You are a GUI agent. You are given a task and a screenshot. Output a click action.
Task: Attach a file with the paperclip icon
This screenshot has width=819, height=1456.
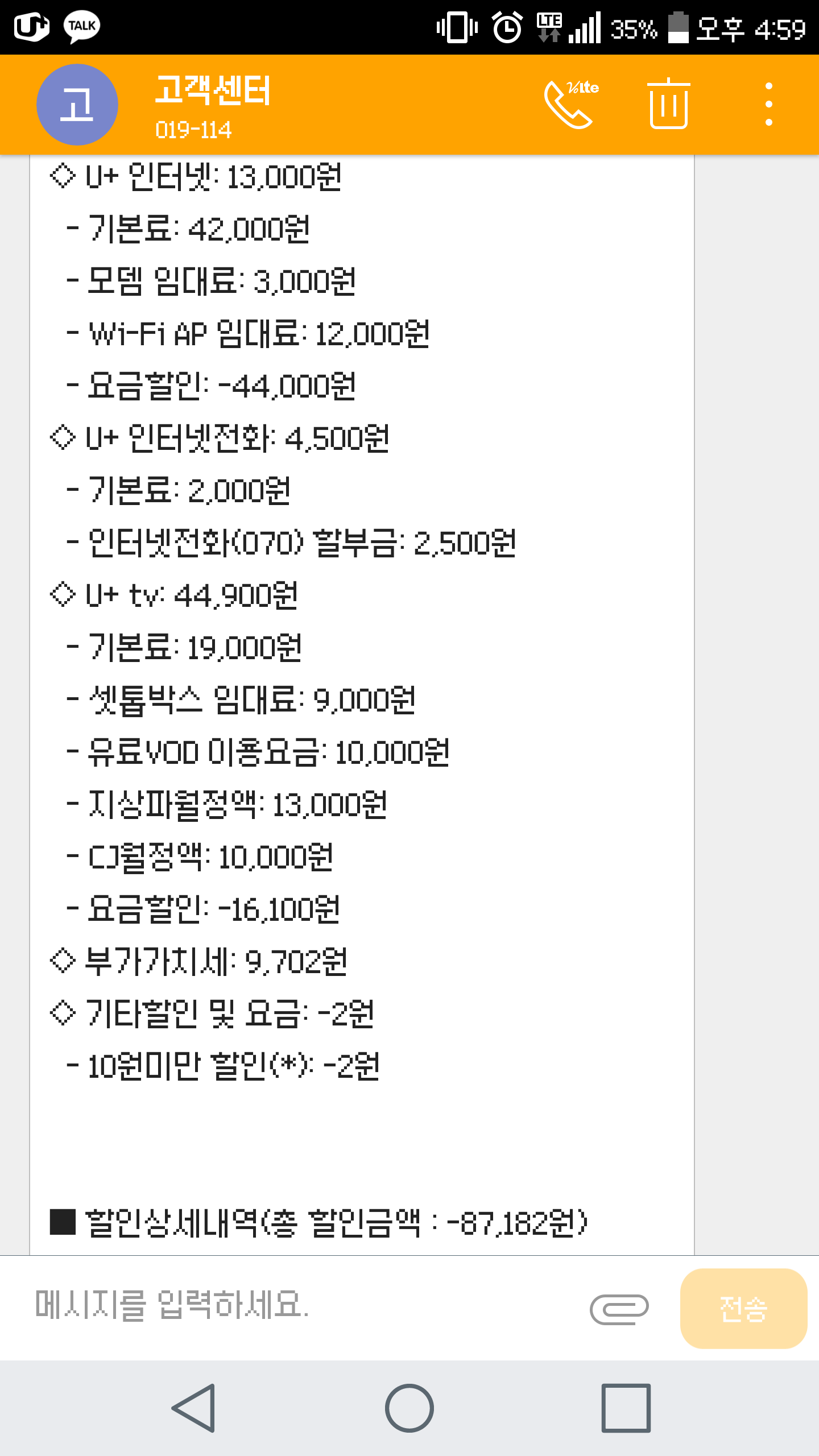click(619, 1309)
